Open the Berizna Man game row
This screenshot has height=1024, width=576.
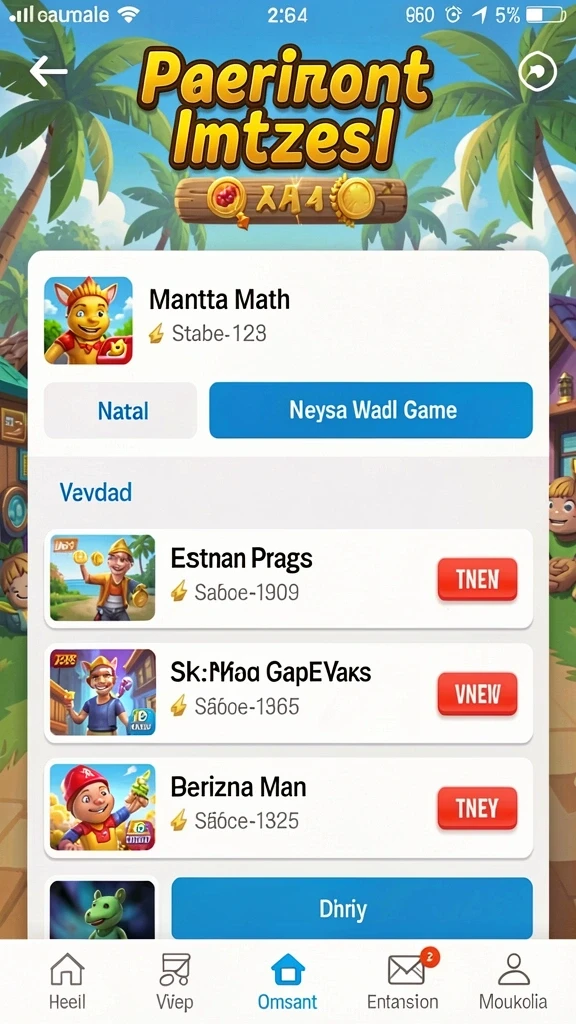[x=289, y=807]
